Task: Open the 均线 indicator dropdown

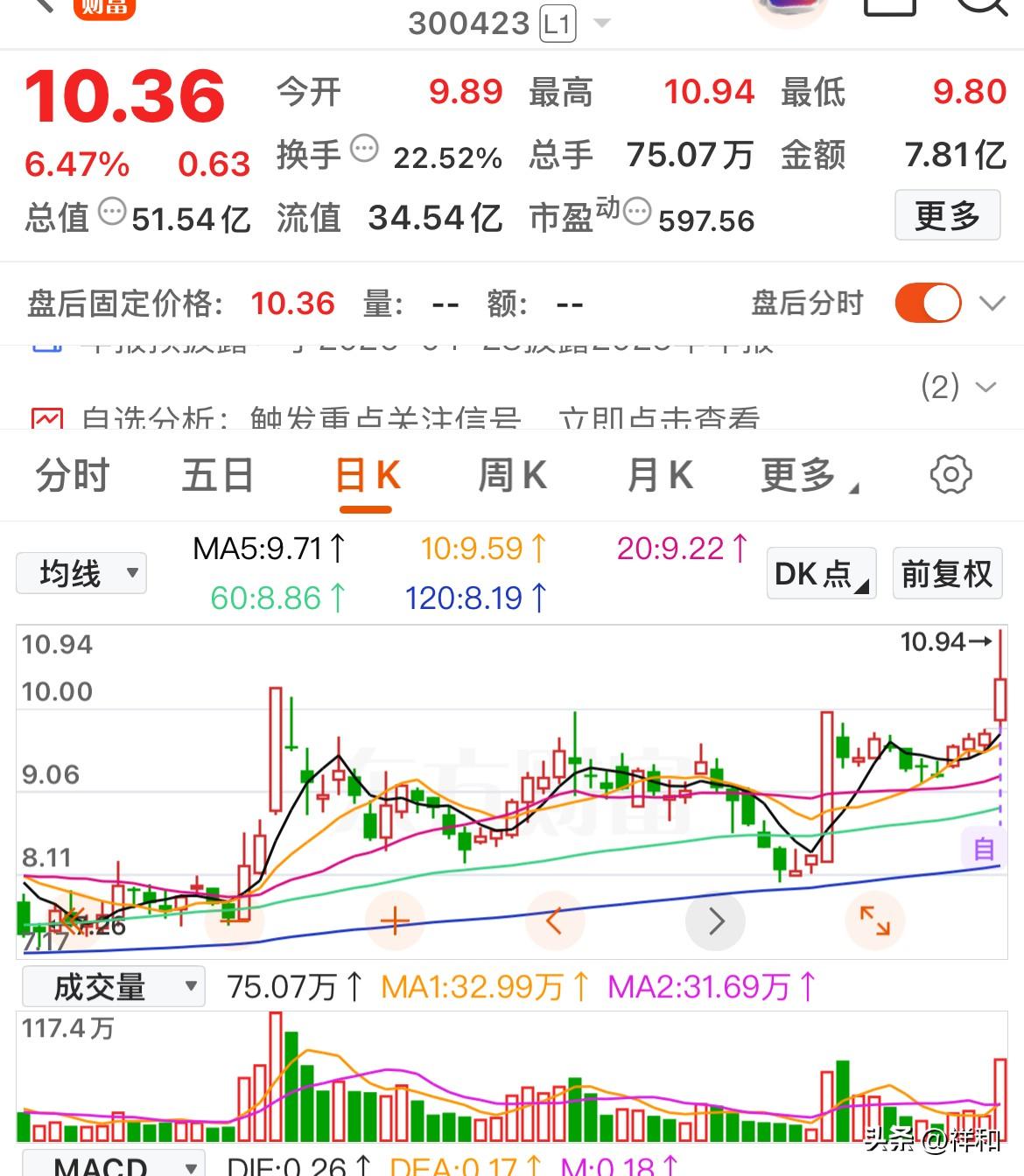Action: tap(81, 573)
